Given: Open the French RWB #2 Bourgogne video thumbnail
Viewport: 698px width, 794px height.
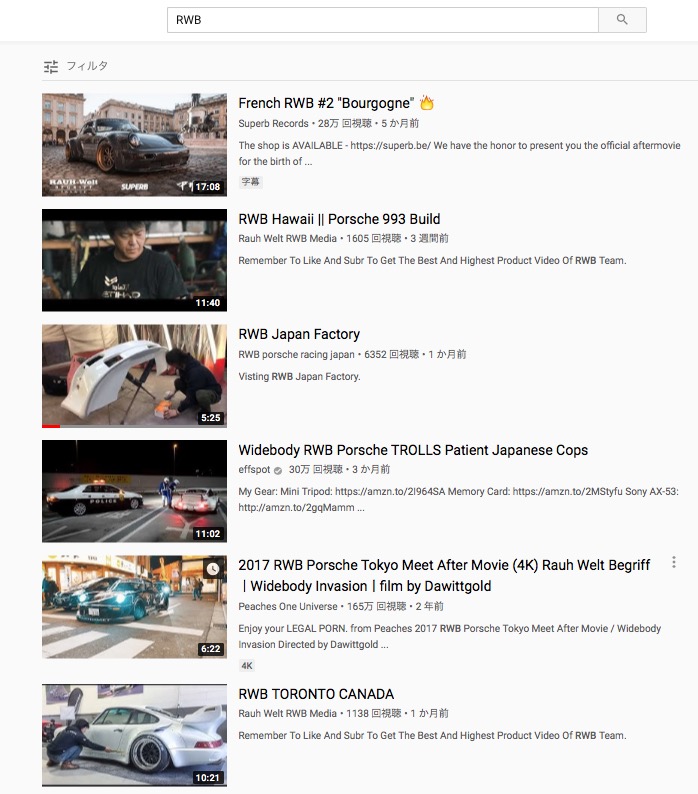Looking at the screenshot, I should pos(134,145).
